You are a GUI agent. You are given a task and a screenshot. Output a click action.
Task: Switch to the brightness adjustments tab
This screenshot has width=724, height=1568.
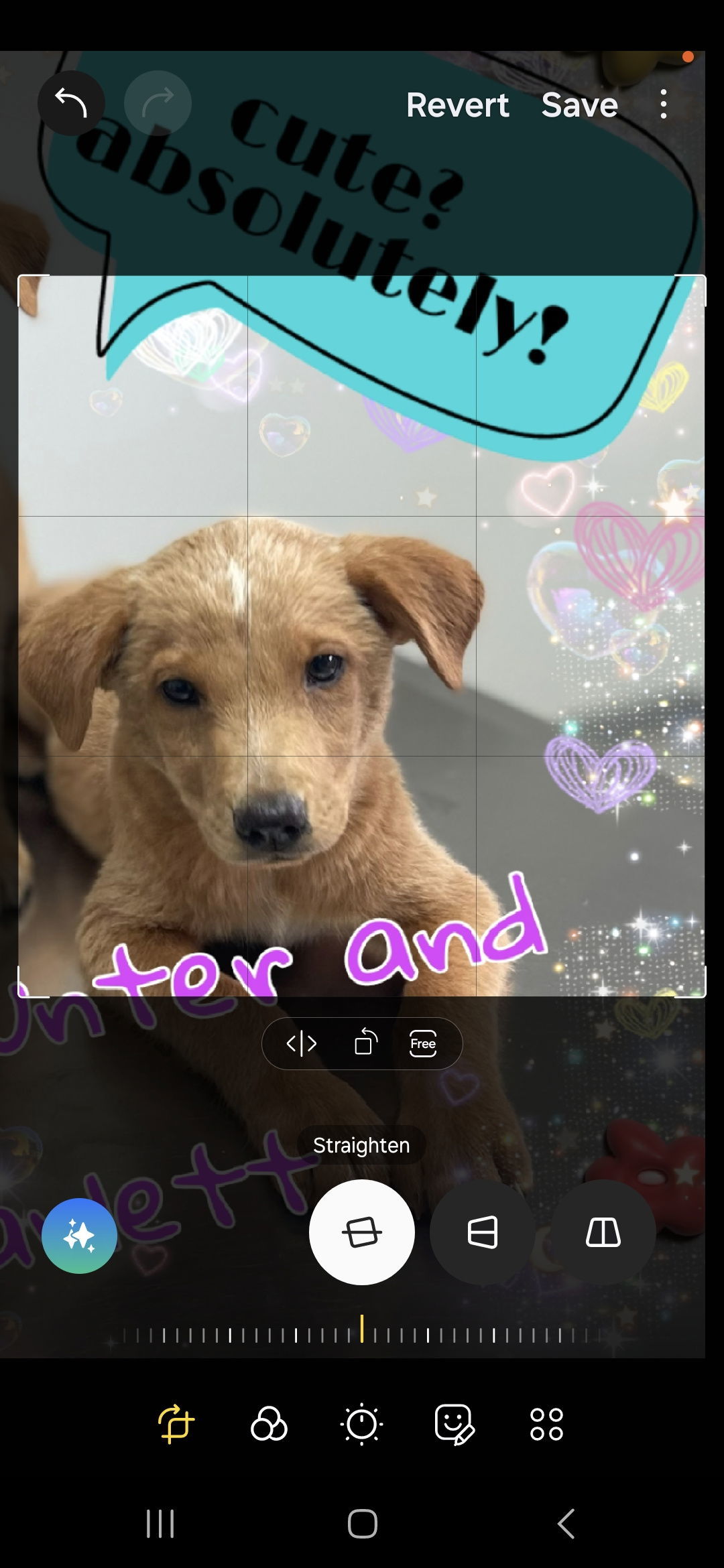[362, 1423]
